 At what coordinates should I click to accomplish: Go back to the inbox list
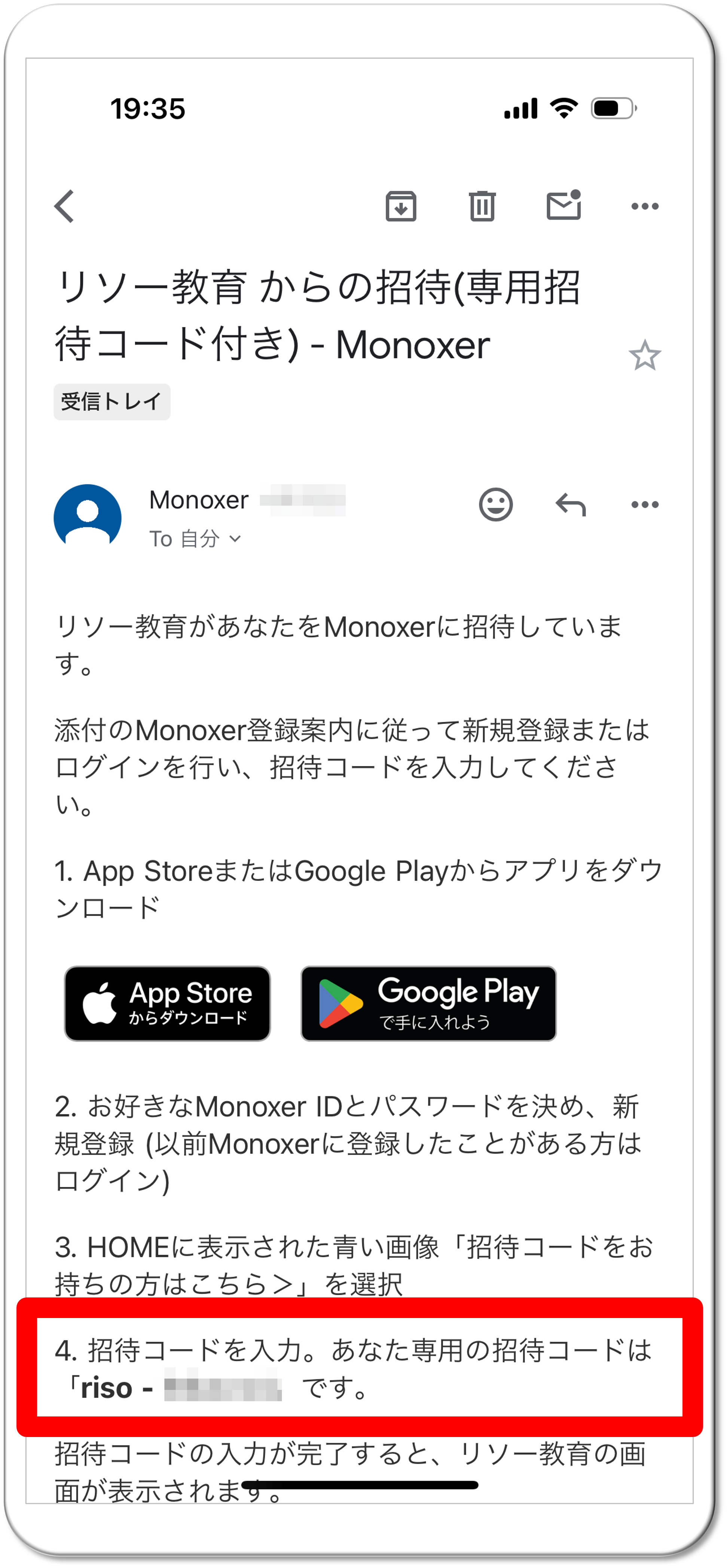pos(64,206)
